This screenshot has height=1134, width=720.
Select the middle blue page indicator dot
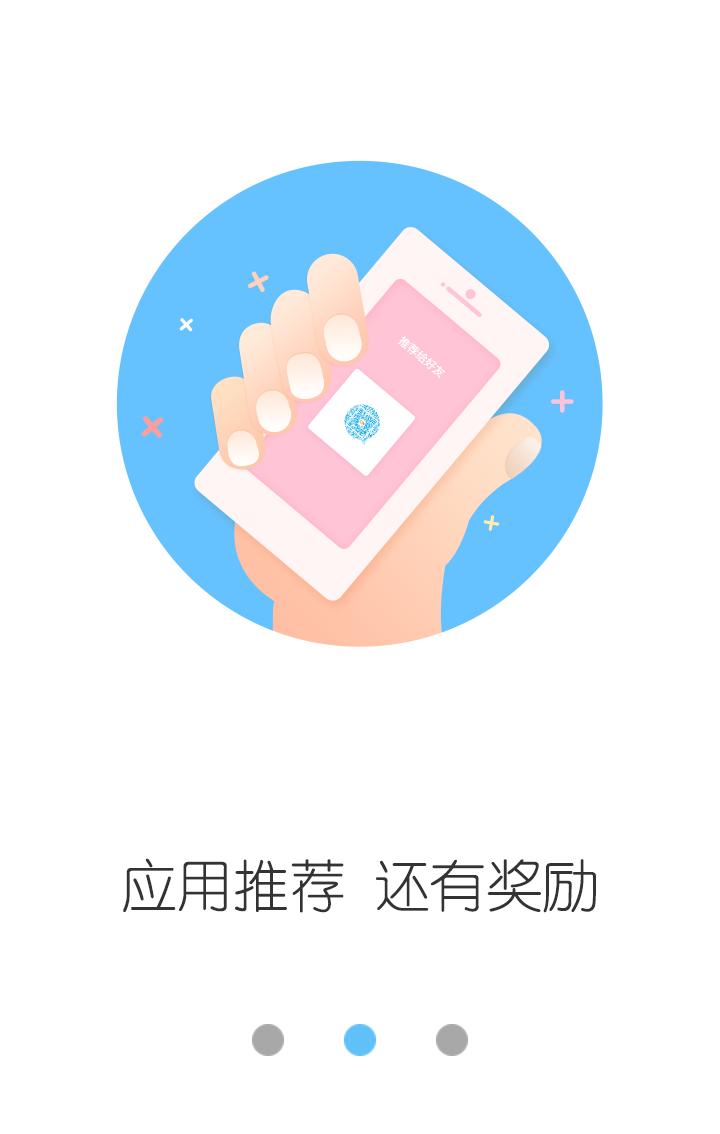tap(360, 1040)
